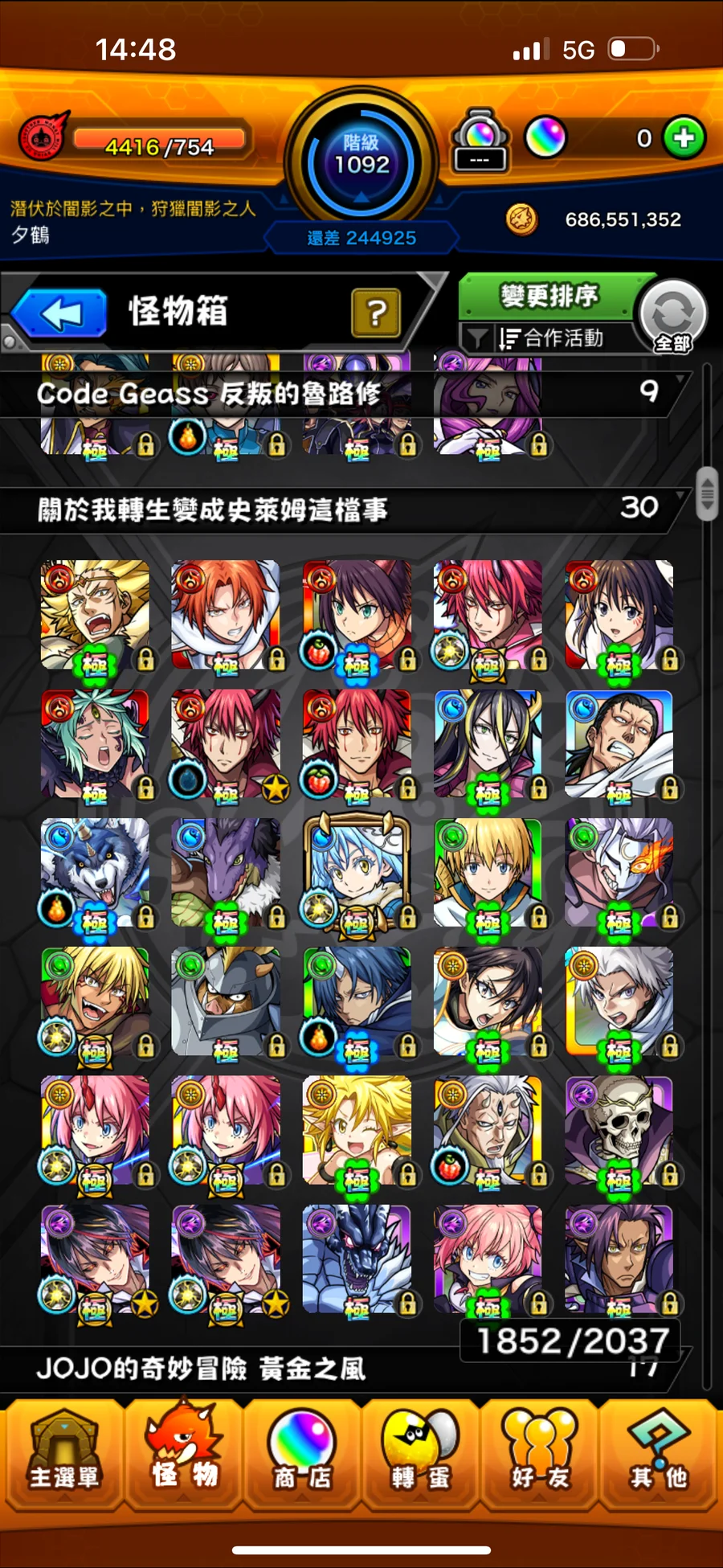Select the white masked monster with flame
This screenshot has width=723, height=1568.
(619, 874)
